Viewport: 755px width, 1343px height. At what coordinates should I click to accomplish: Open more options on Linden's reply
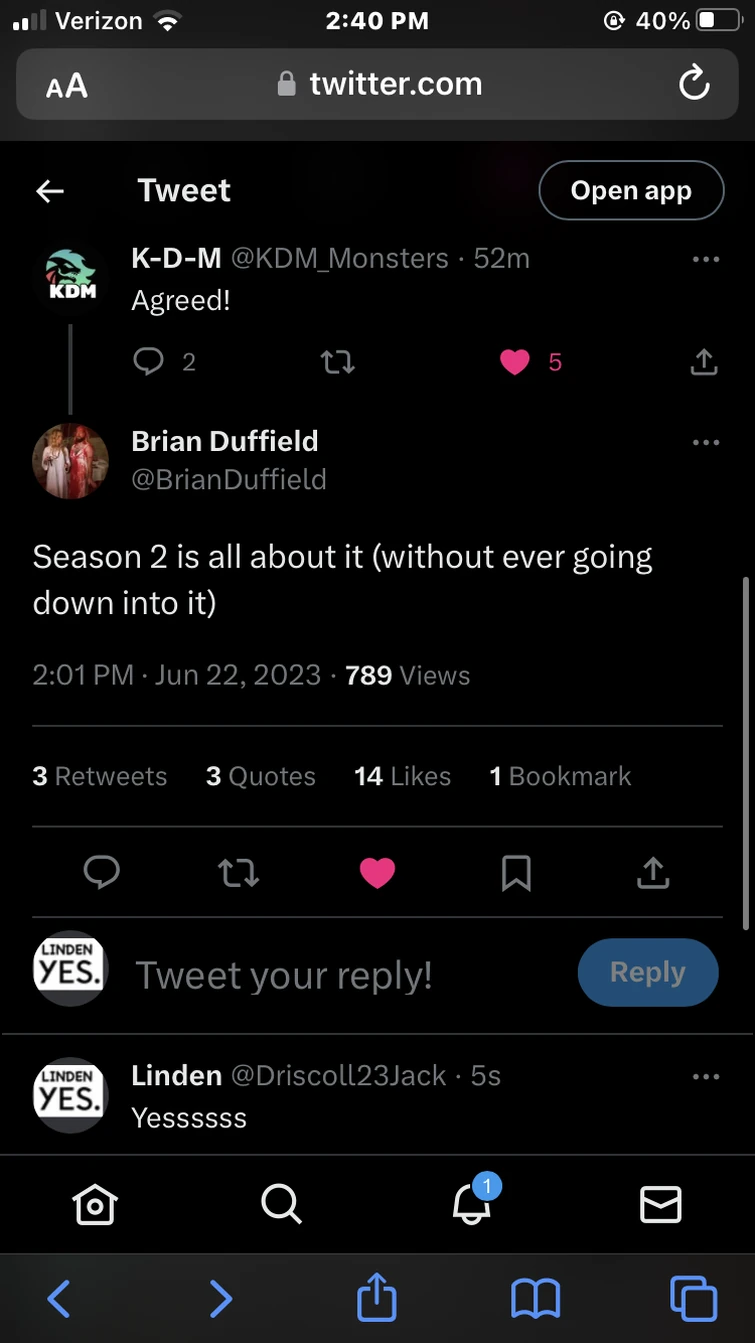(706, 1075)
